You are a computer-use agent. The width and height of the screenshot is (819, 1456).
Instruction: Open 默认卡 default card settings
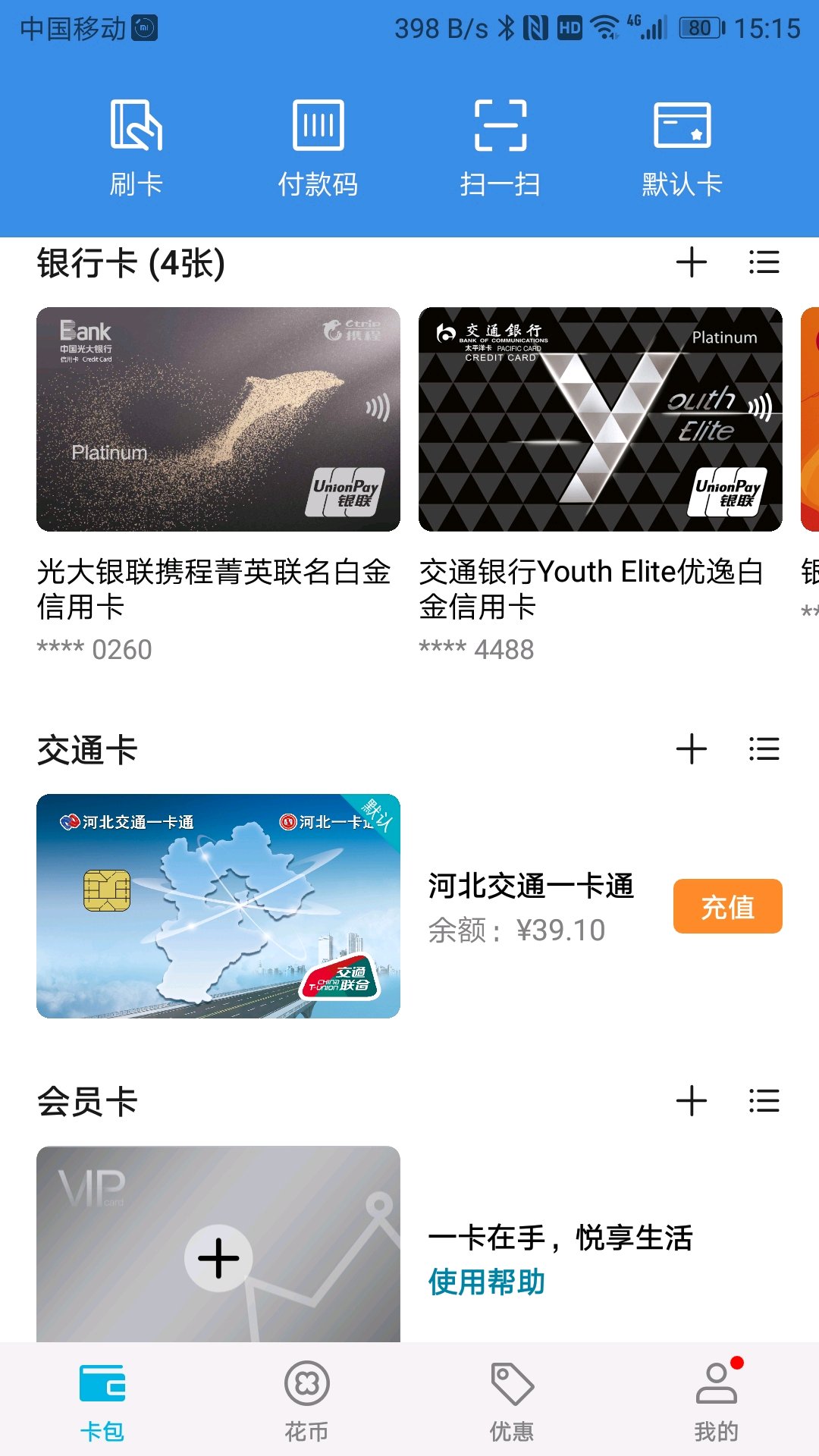pos(682,149)
